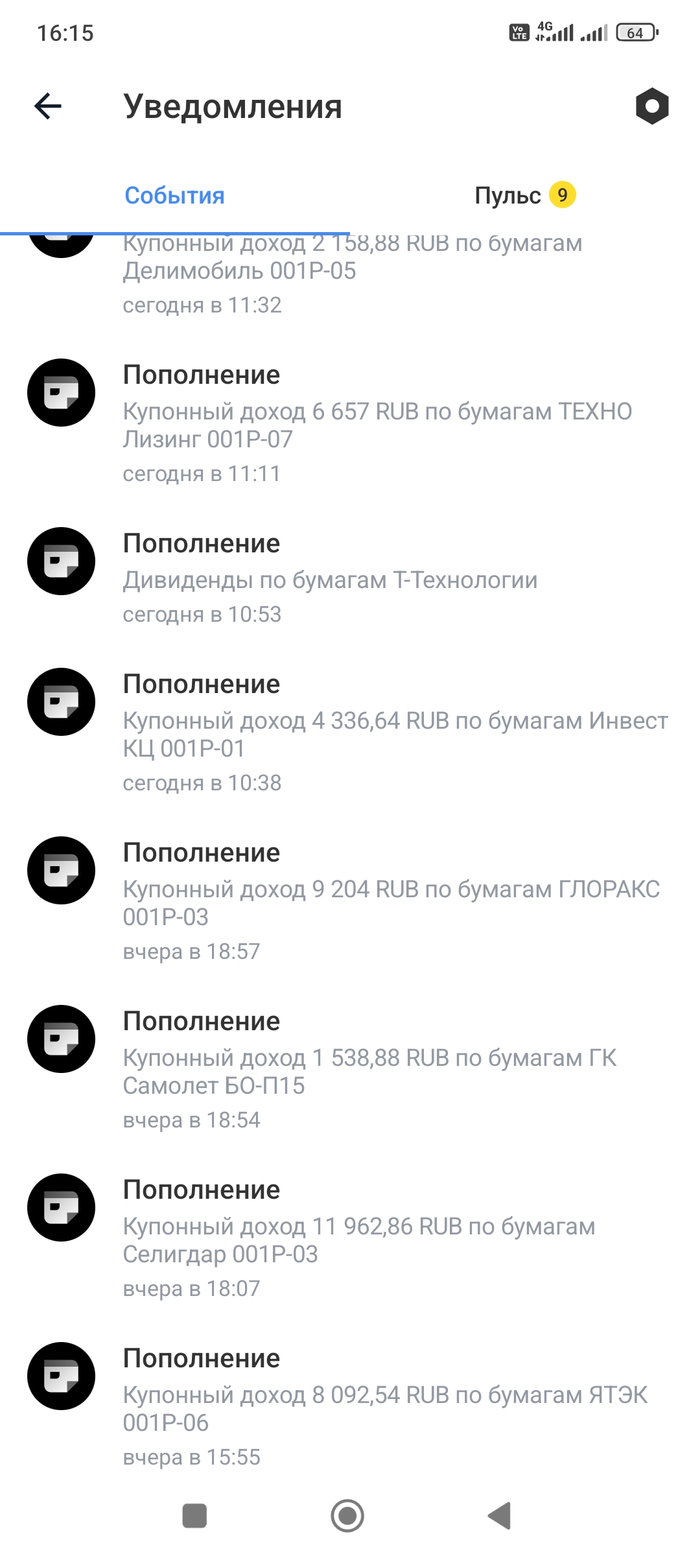Screen dimensions: 700x1556
Task: Open notification settings hexagon icon
Action: (x=652, y=106)
